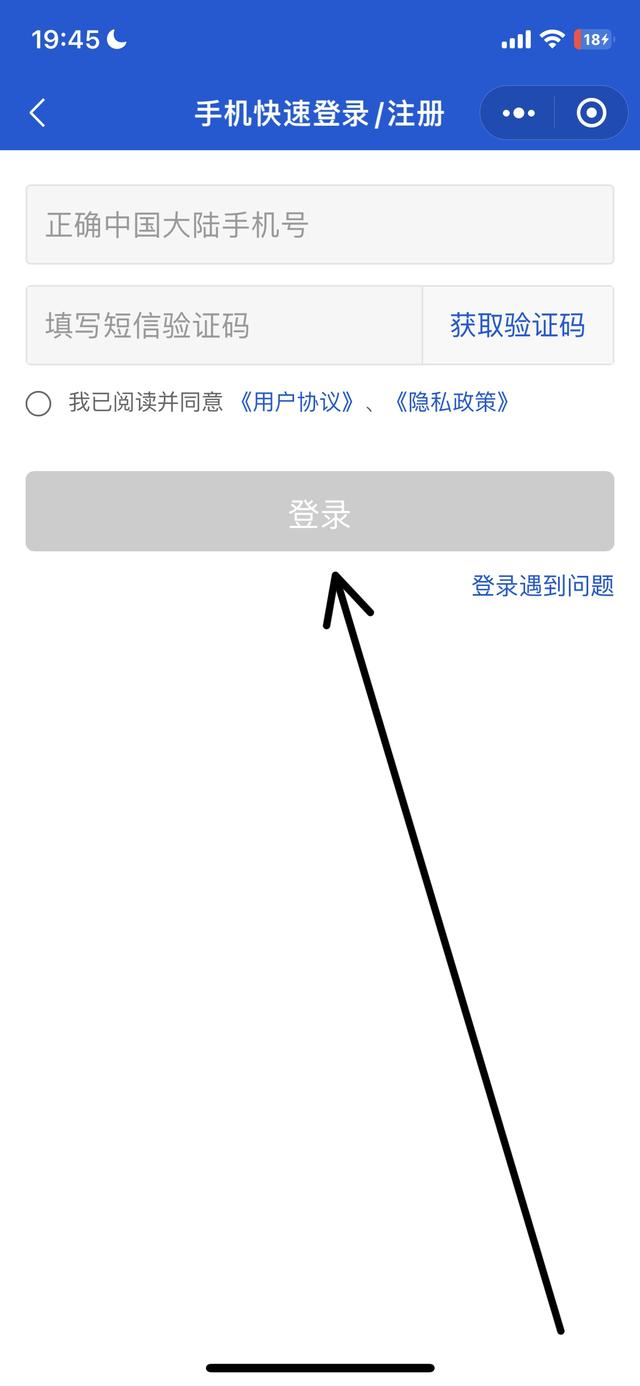Tap the 登录 login button

pos(320,512)
